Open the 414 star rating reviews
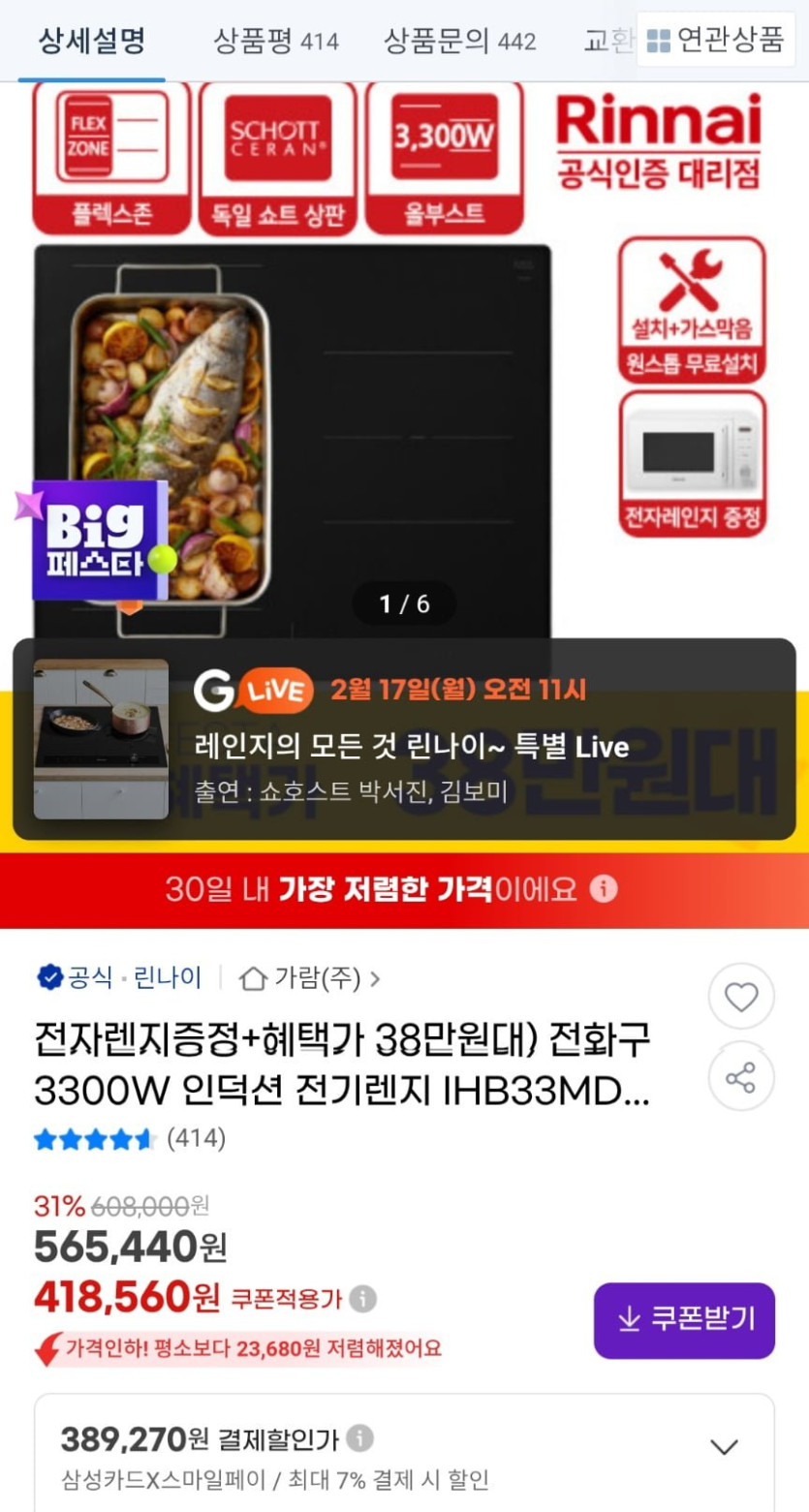Image resolution: width=809 pixels, height=1512 pixels. click(x=130, y=1138)
